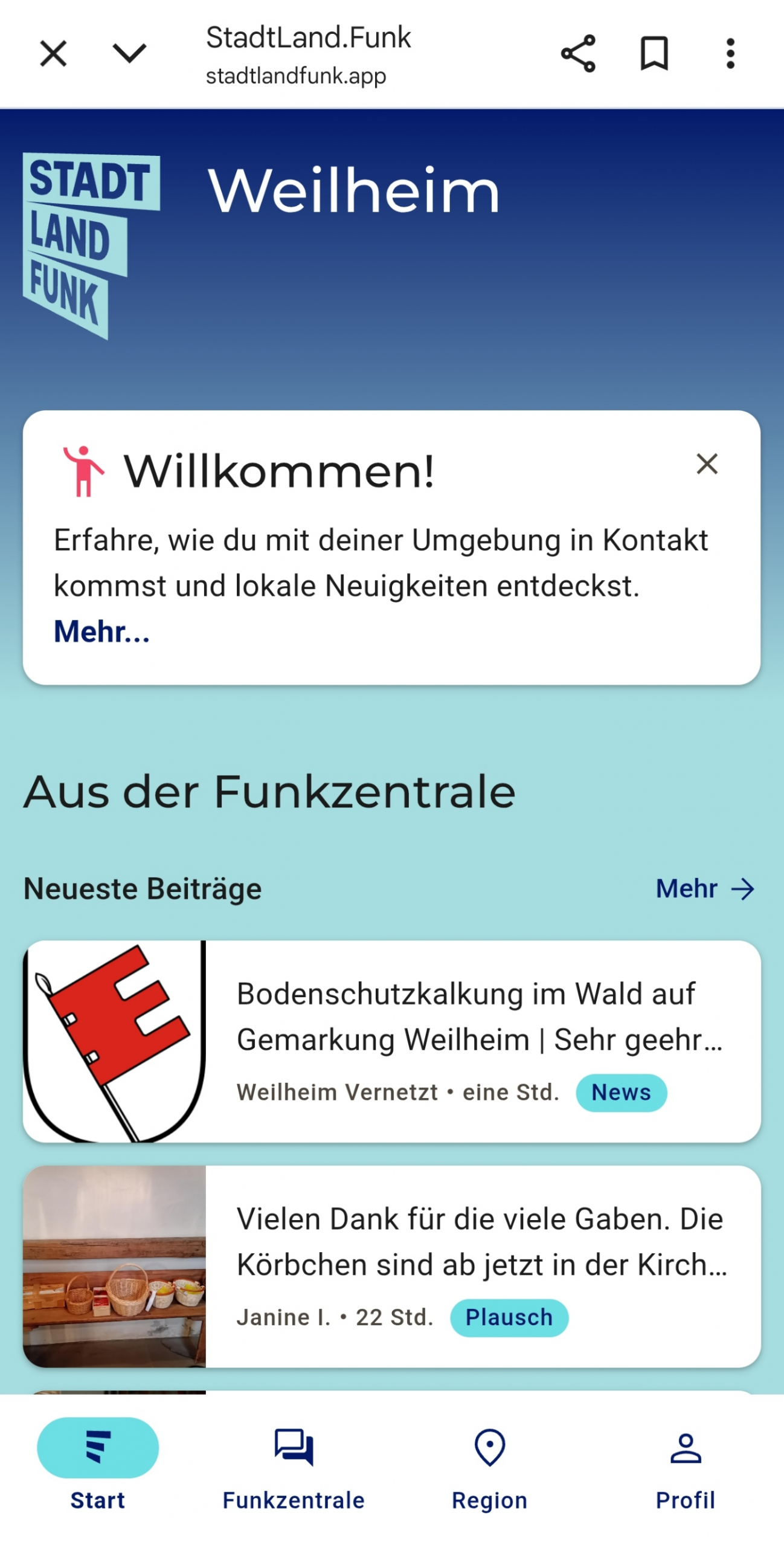Show more Neueste Beiträge via Mehr arrow

click(x=705, y=888)
